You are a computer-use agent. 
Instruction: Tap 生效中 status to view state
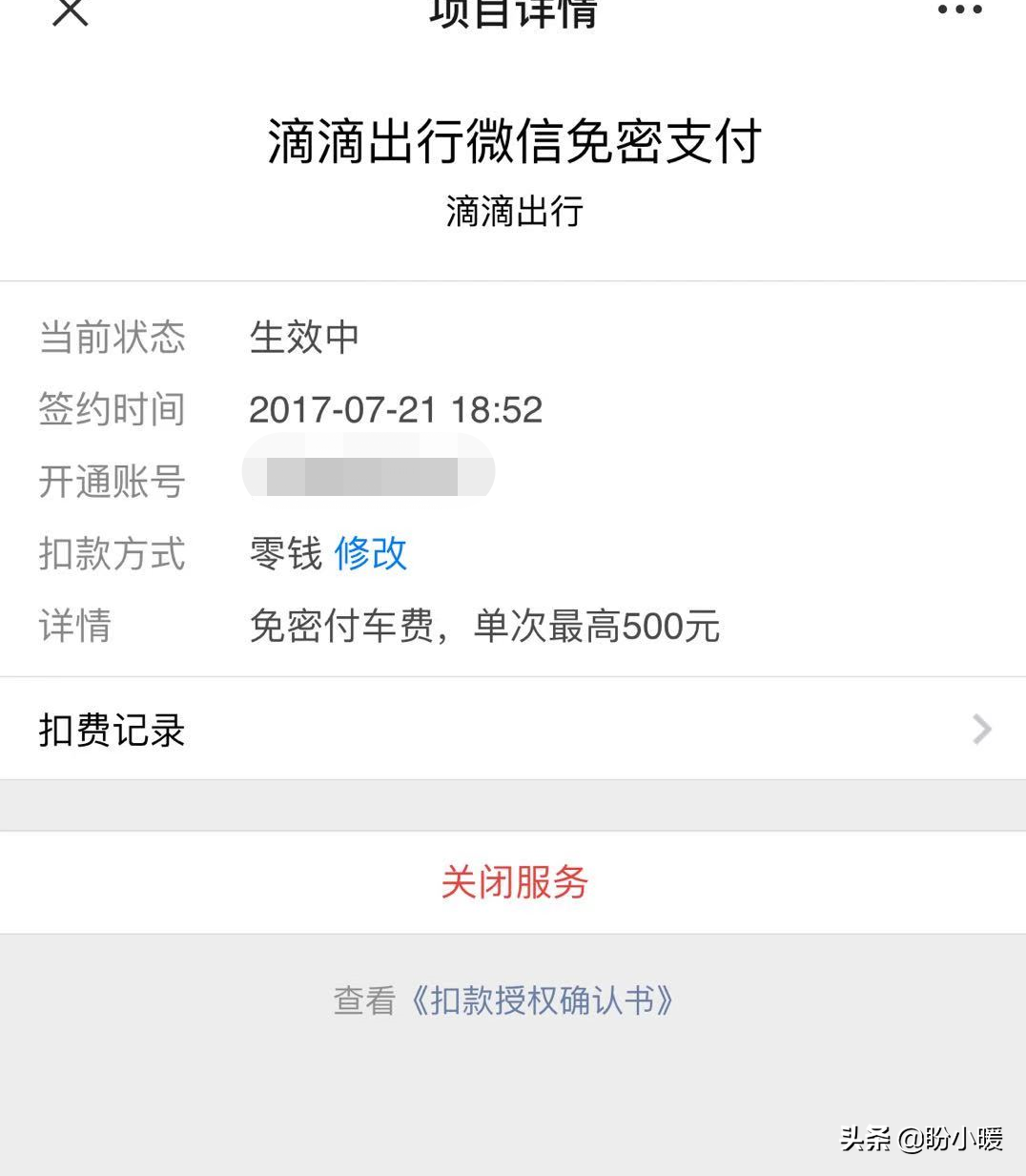[x=303, y=338]
